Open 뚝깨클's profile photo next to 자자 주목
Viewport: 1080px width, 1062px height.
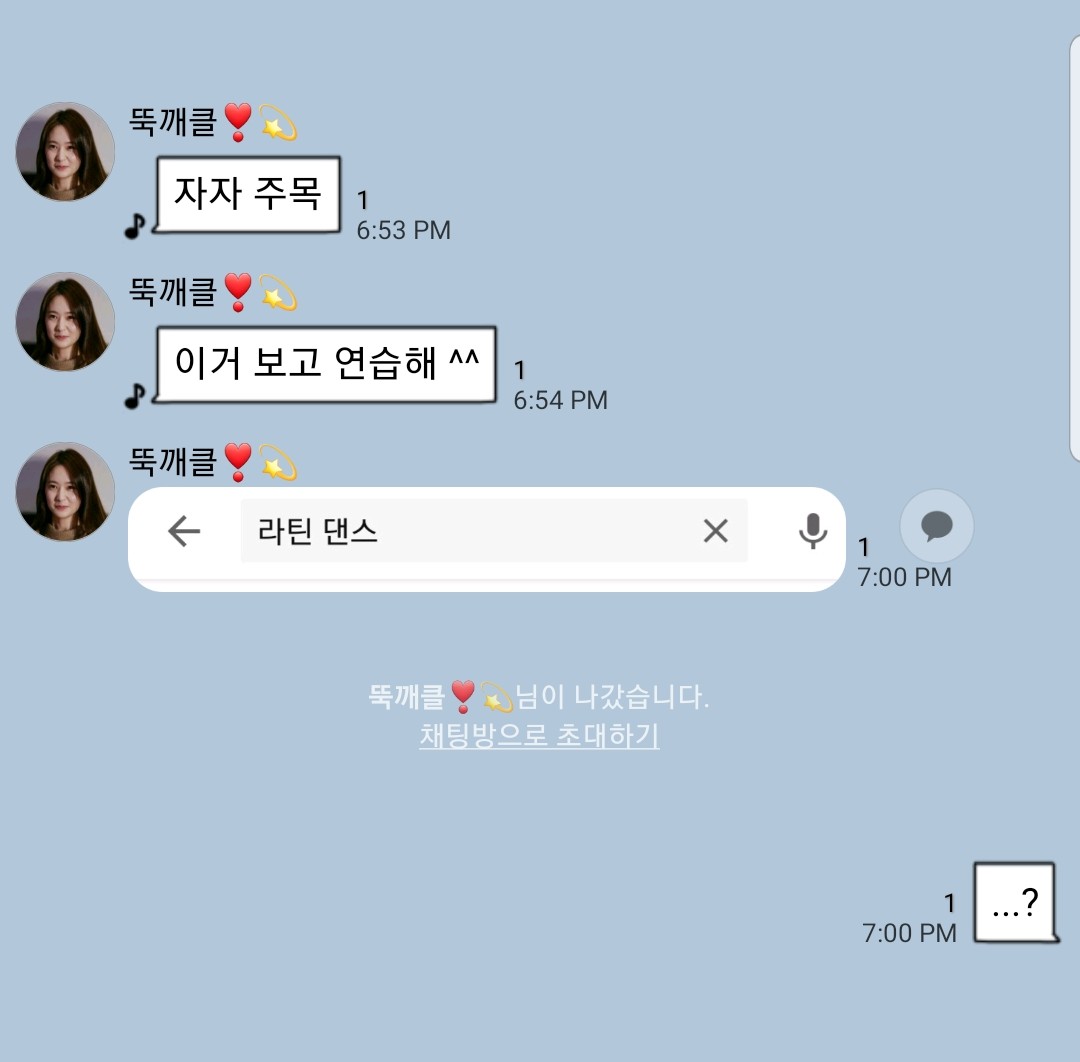(x=65, y=152)
